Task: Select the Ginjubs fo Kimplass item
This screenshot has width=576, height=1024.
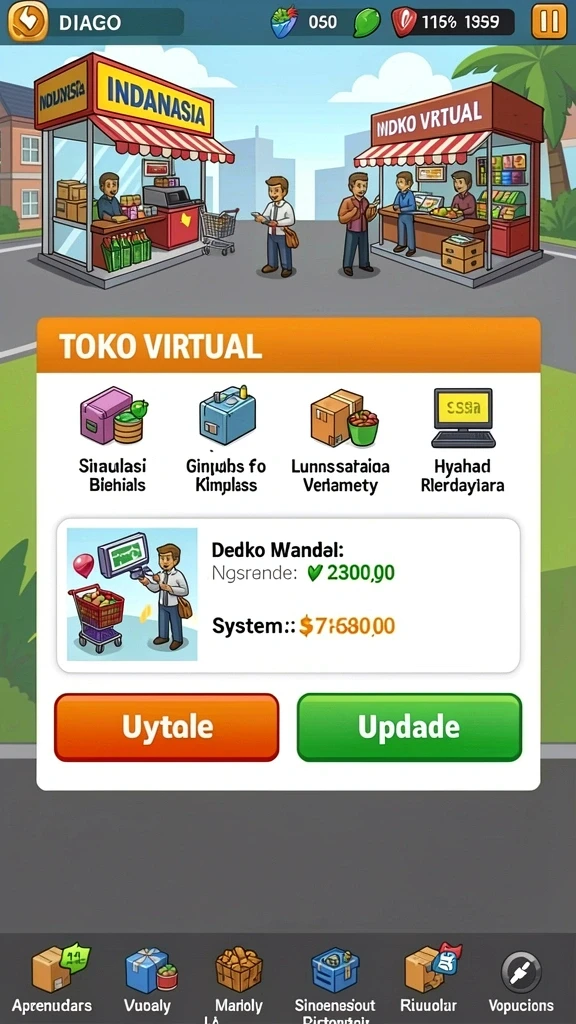Action: tap(226, 441)
